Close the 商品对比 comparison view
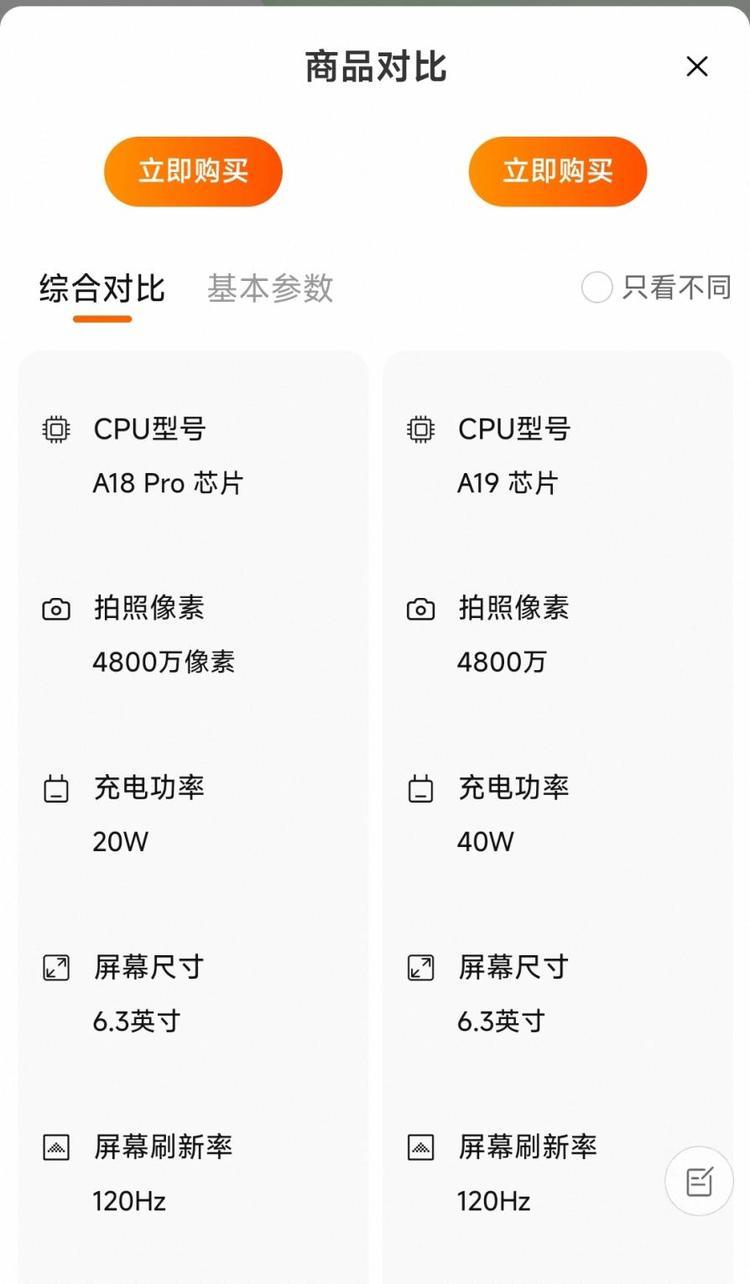This screenshot has width=750, height=1284. coord(697,66)
